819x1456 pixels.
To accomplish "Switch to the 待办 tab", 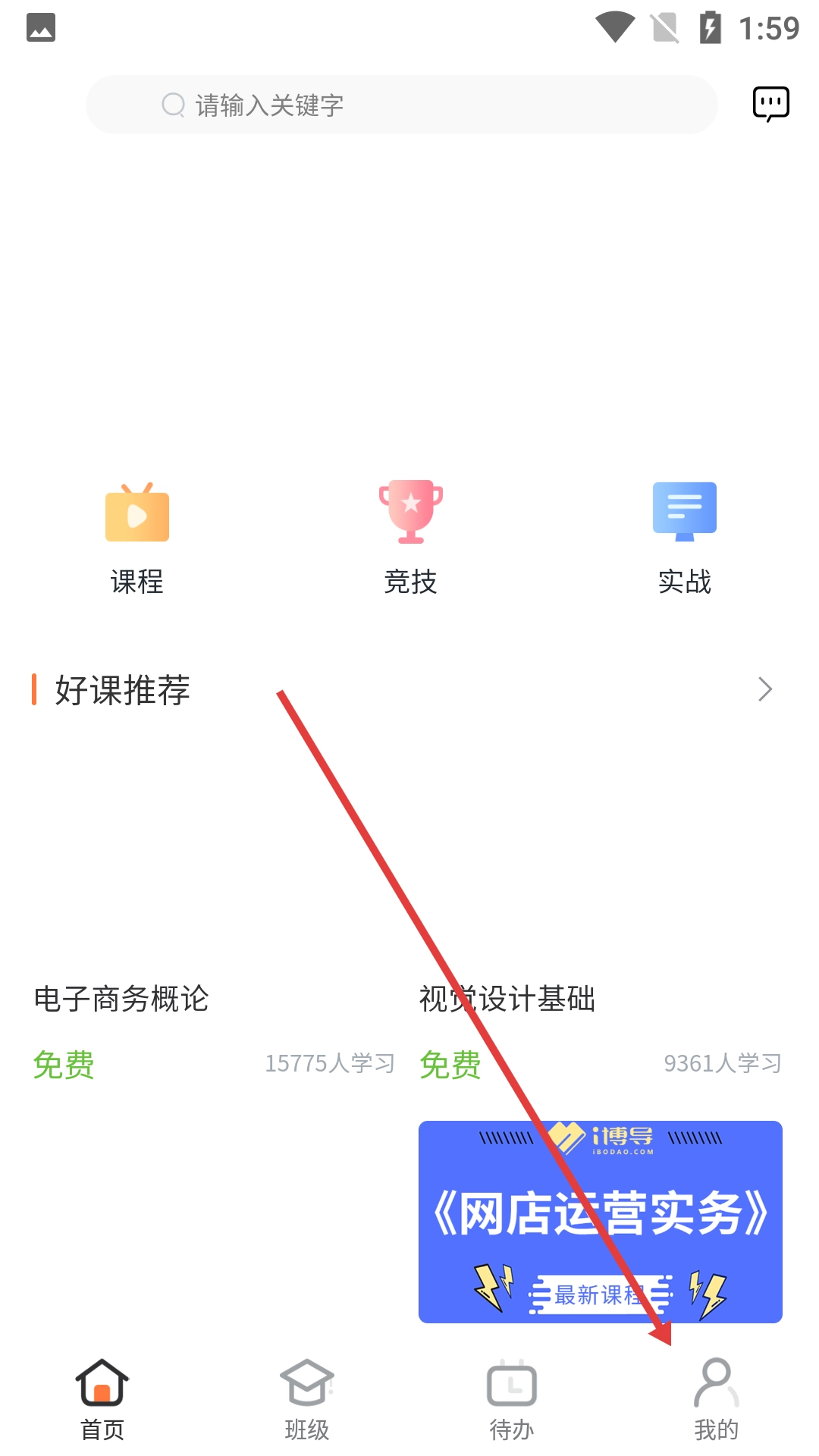I will (512, 1399).
